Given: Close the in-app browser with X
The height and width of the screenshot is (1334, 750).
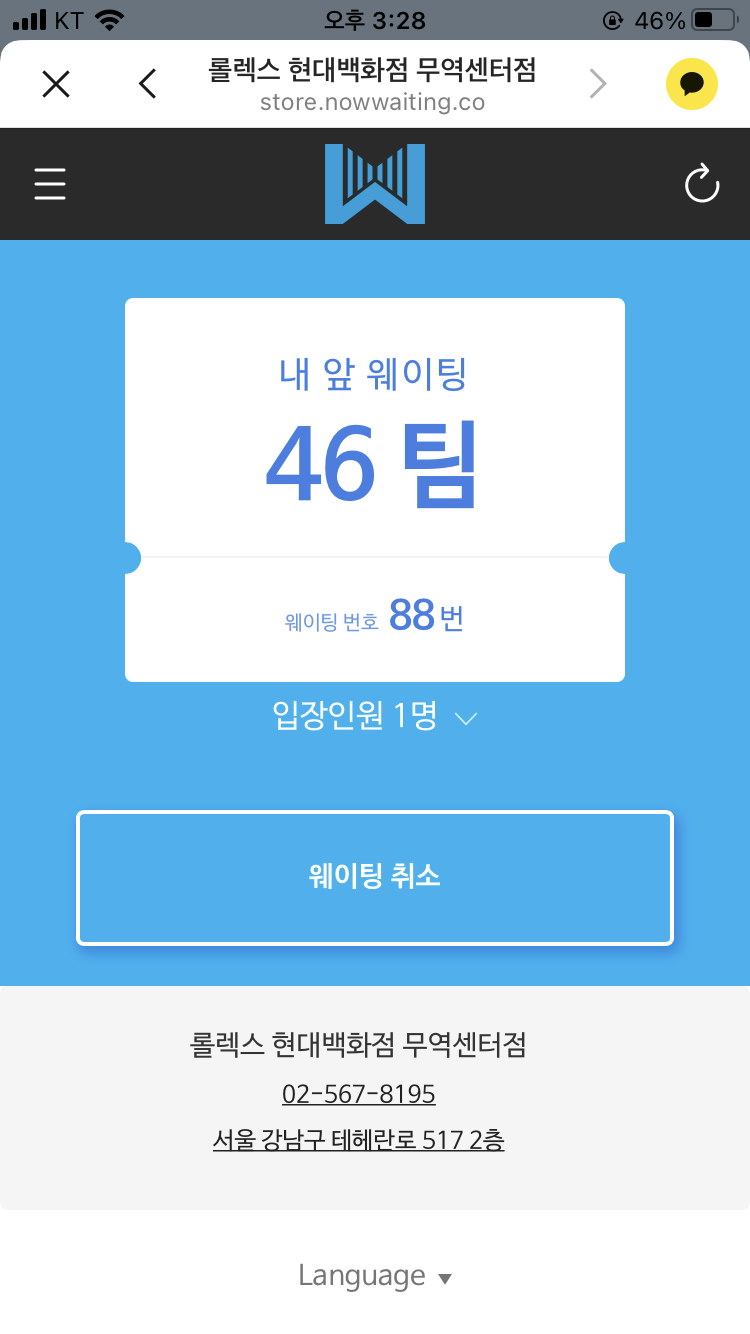Looking at the screenshot, I should pos(56,84).
